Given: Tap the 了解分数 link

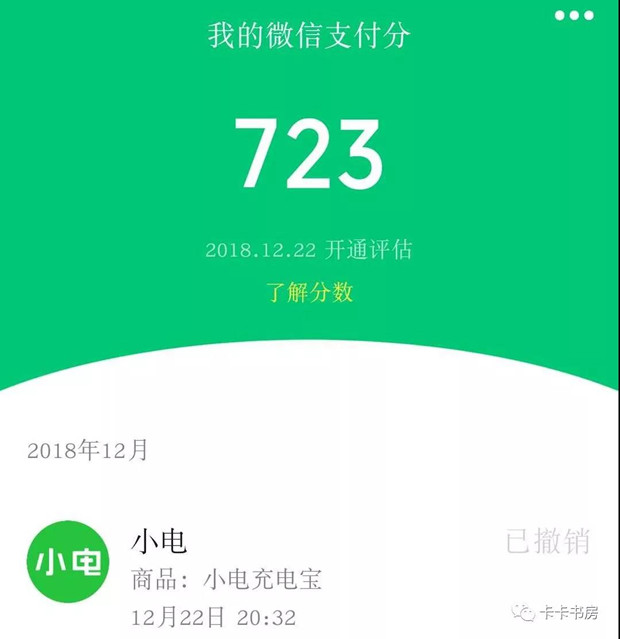Looking at the screenshot, I should (309, 293).
